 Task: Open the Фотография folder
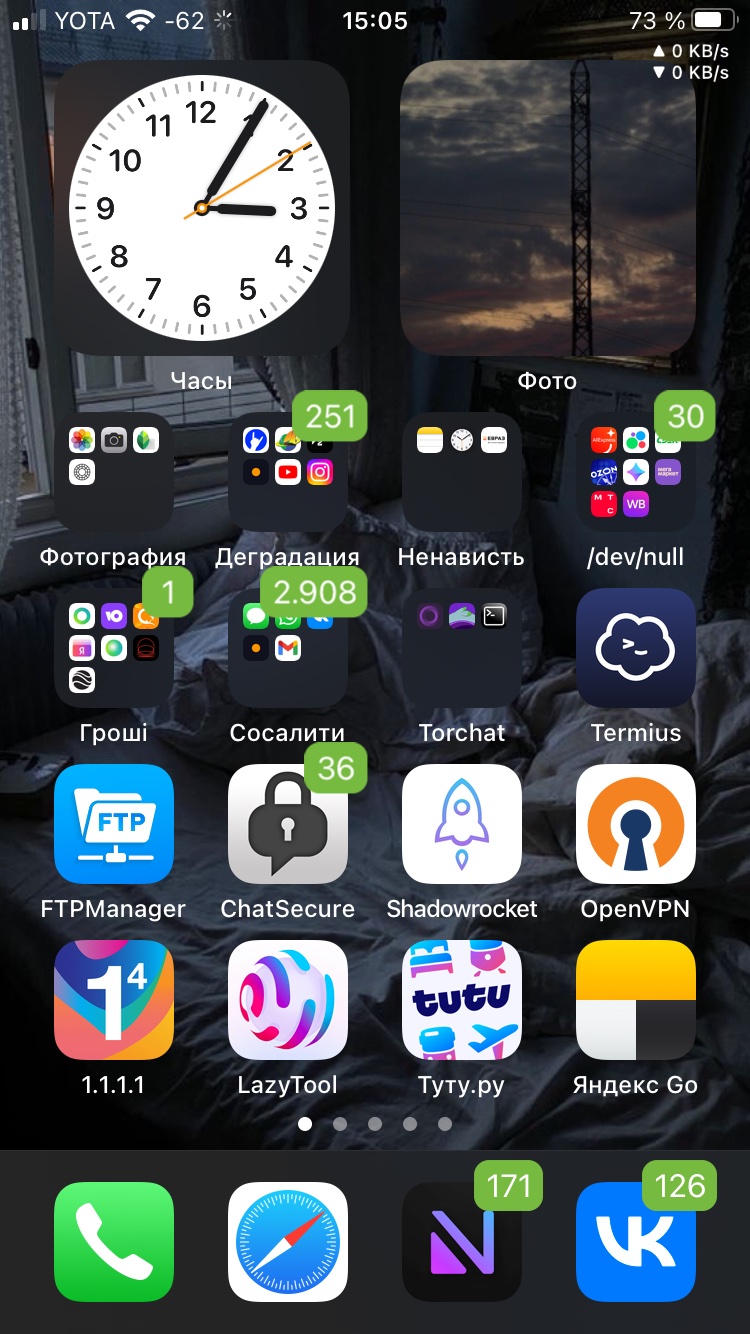pos(114,472)
